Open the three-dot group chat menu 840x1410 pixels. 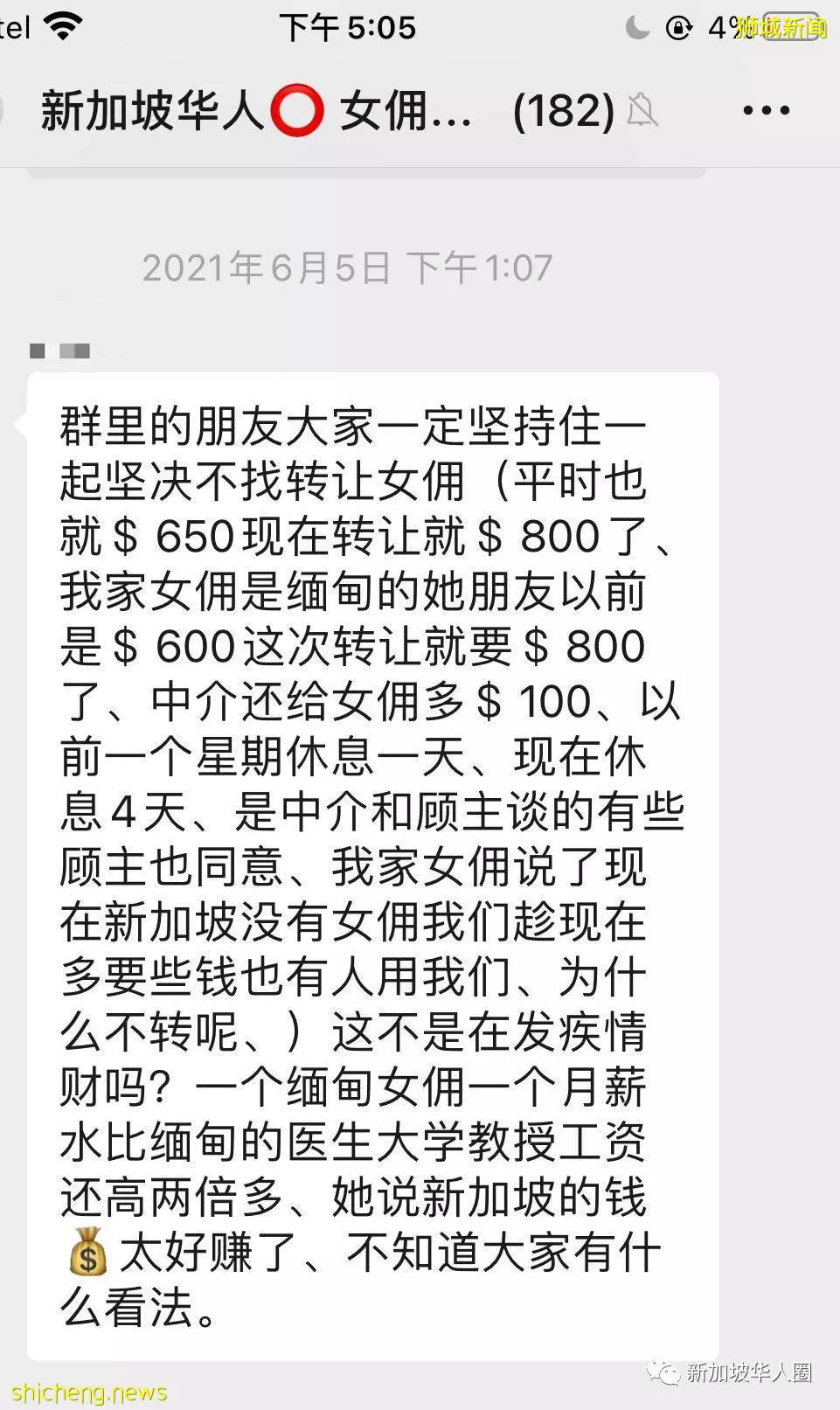(766, 111)
